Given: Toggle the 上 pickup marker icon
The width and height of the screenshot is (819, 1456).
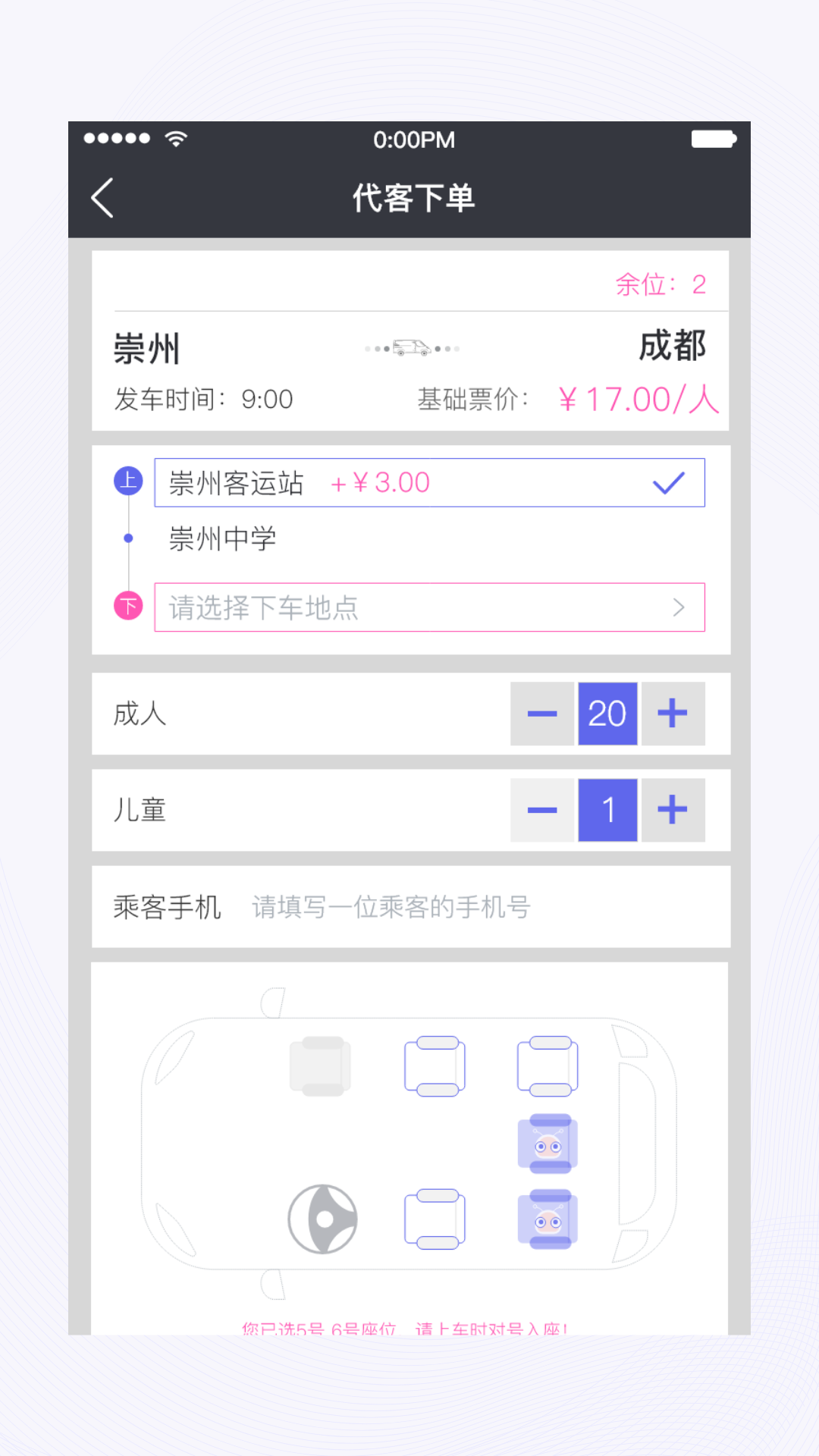Looking at the screenshot, I should tap(128, 480).
